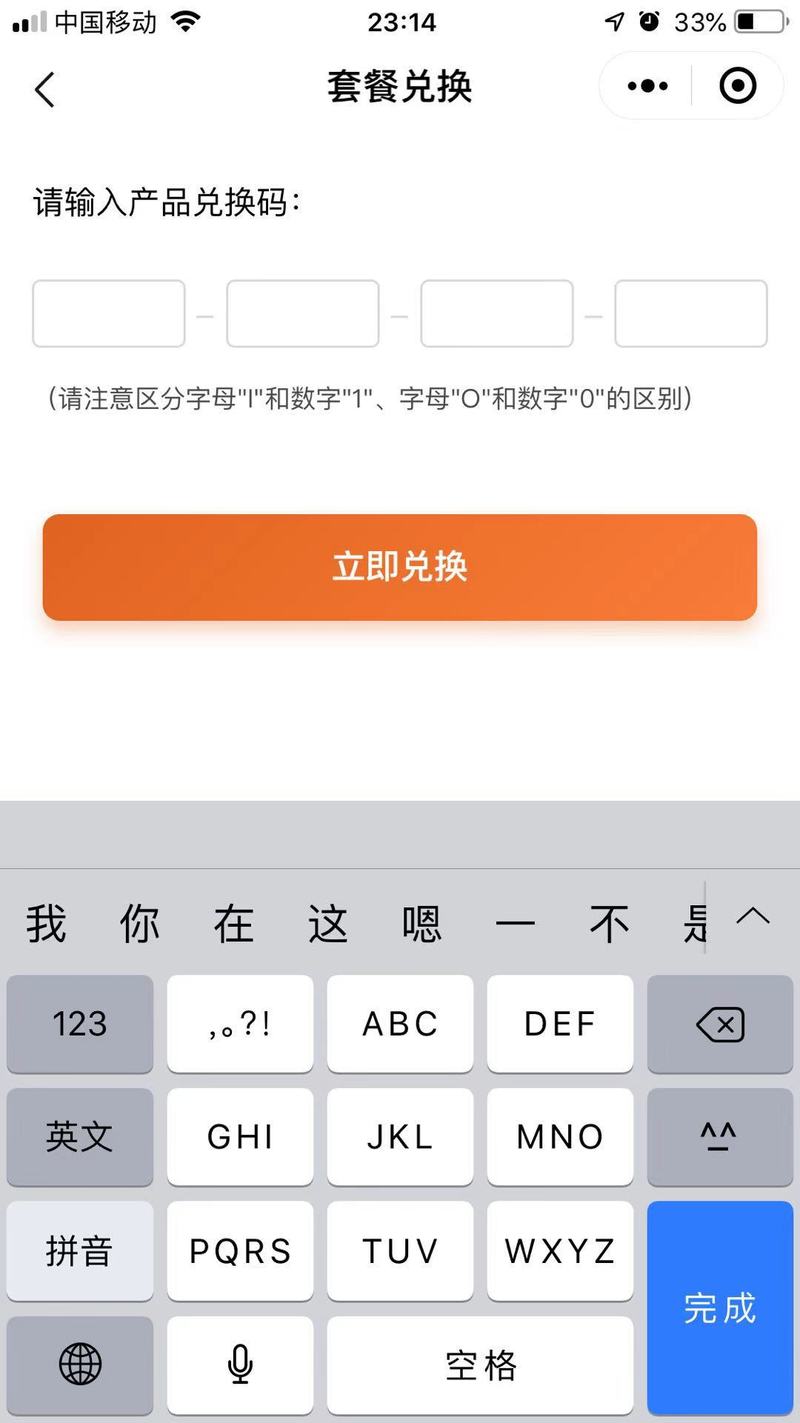The width and height of the screenshot is (800, 1423).
Task: Tap the third redemption code box
Action: (497, 314)
